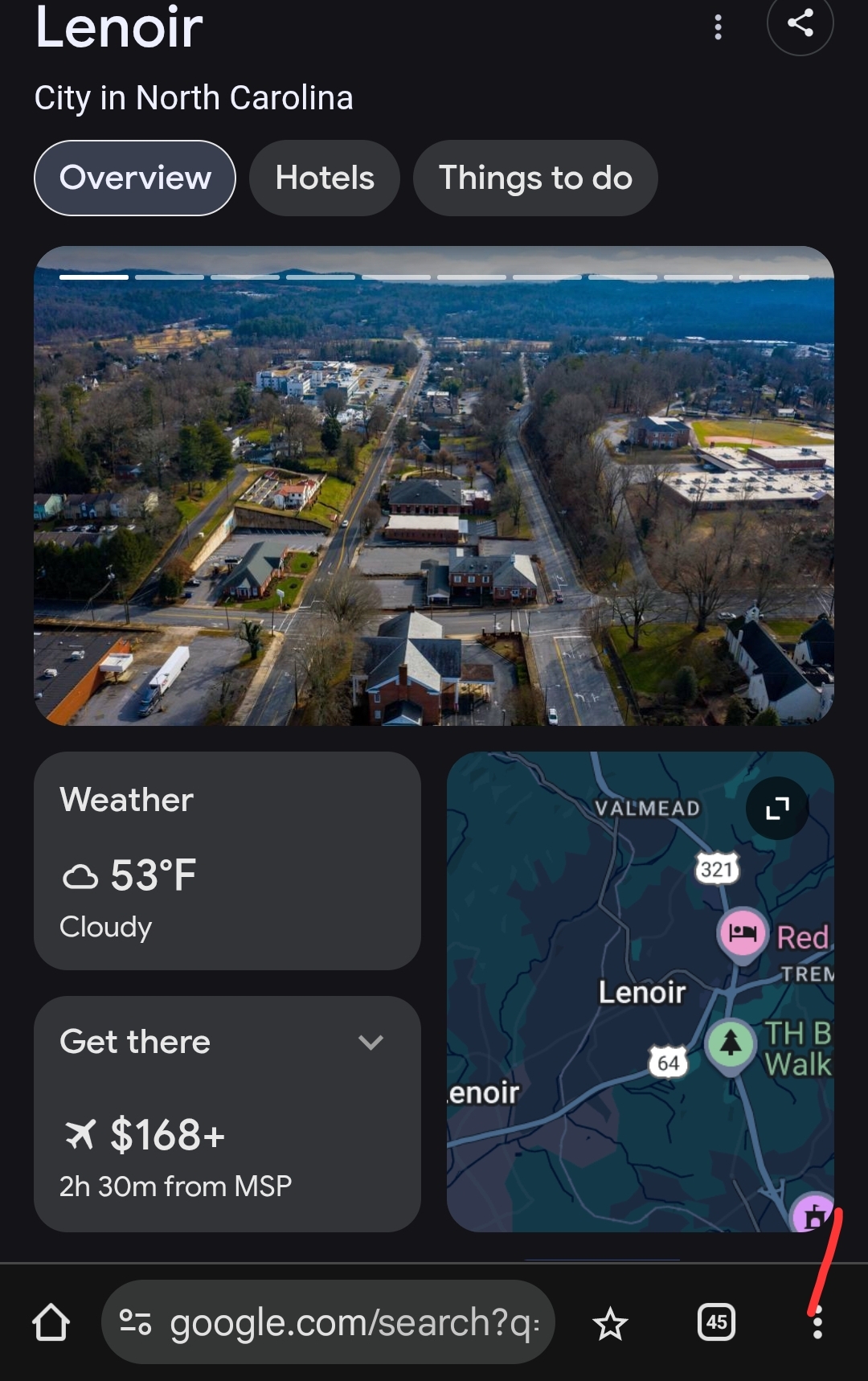The image size is (868, 1381).
Task: Open the browser's overflow menu
Action: coord(817,1323)
